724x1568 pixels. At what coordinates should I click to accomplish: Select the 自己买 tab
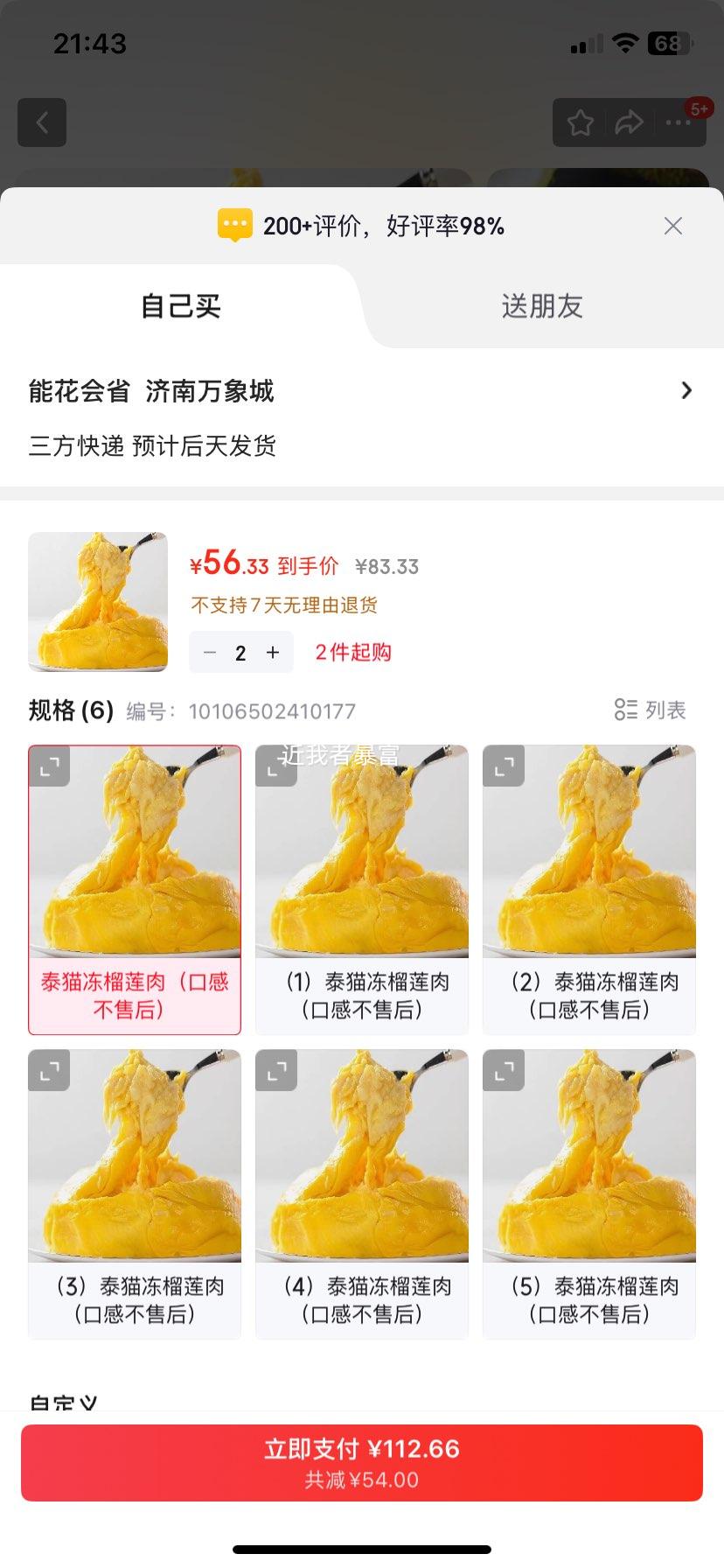[x=181, y=306]
